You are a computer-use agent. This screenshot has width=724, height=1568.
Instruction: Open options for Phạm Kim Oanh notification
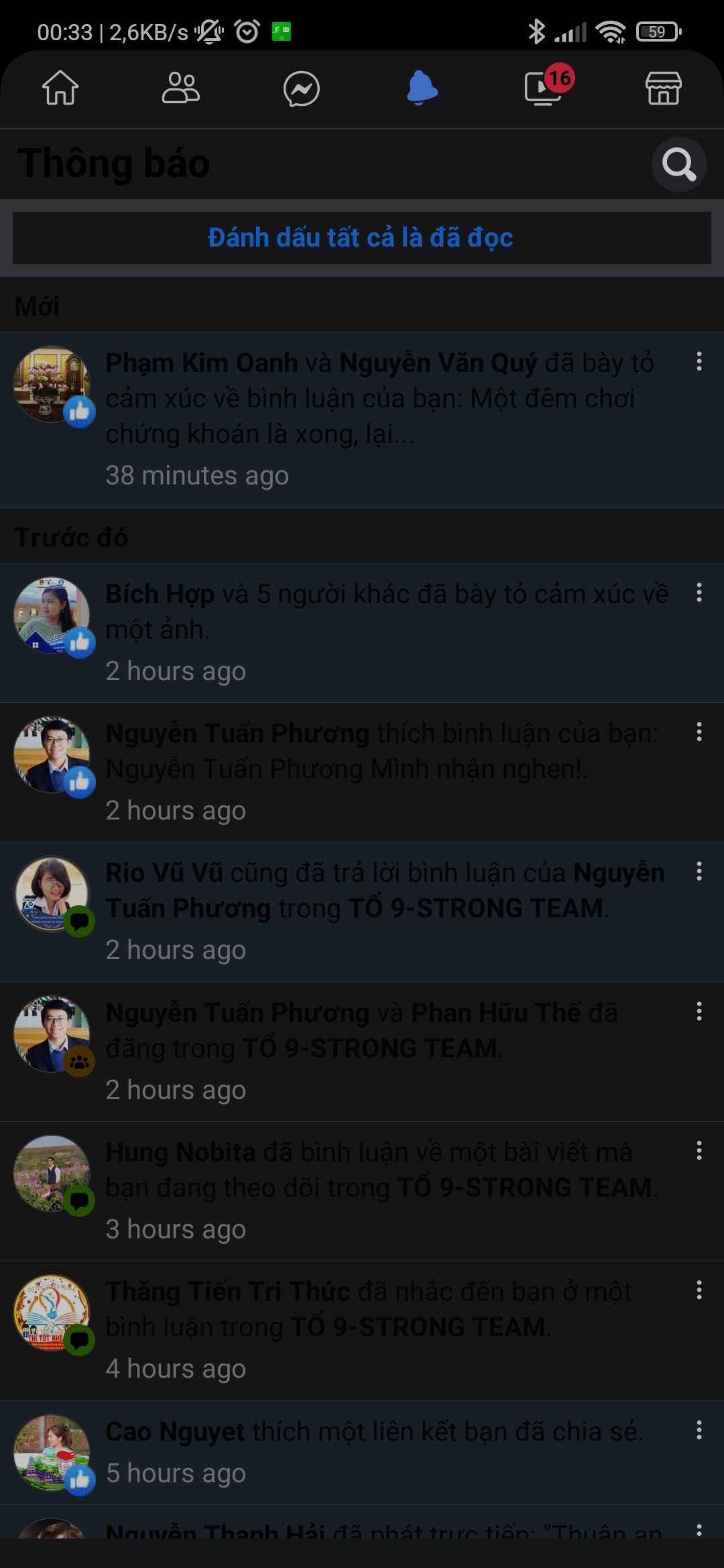[x=699, y=361]
